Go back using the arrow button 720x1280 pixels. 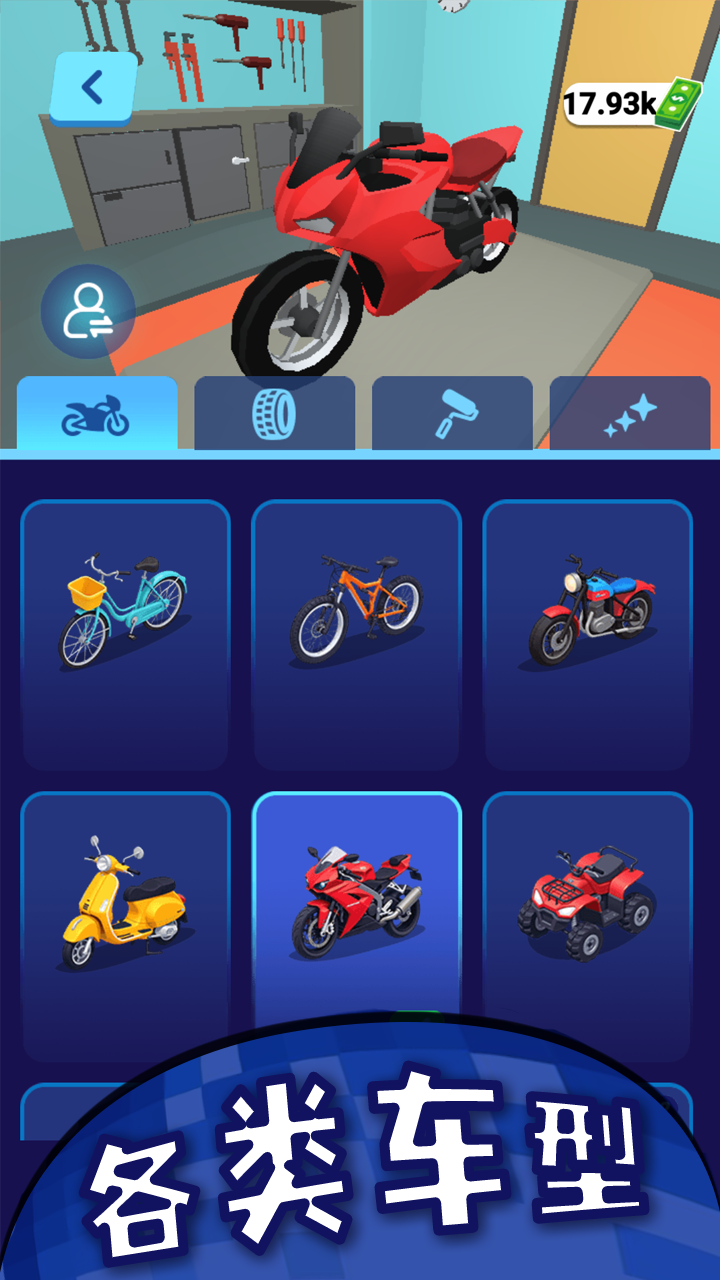pos(93,88)
